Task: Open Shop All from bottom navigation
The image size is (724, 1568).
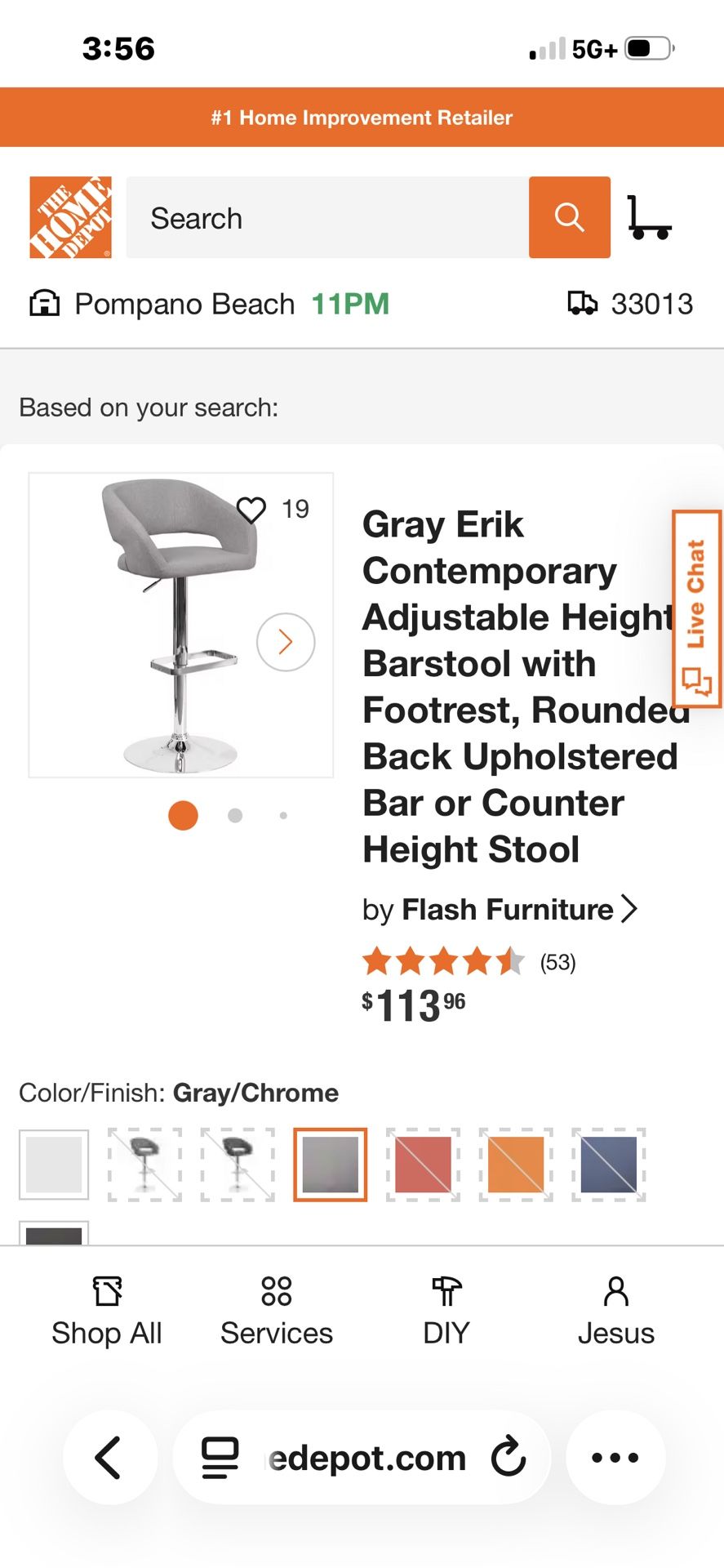Action: coord(106,1308)
